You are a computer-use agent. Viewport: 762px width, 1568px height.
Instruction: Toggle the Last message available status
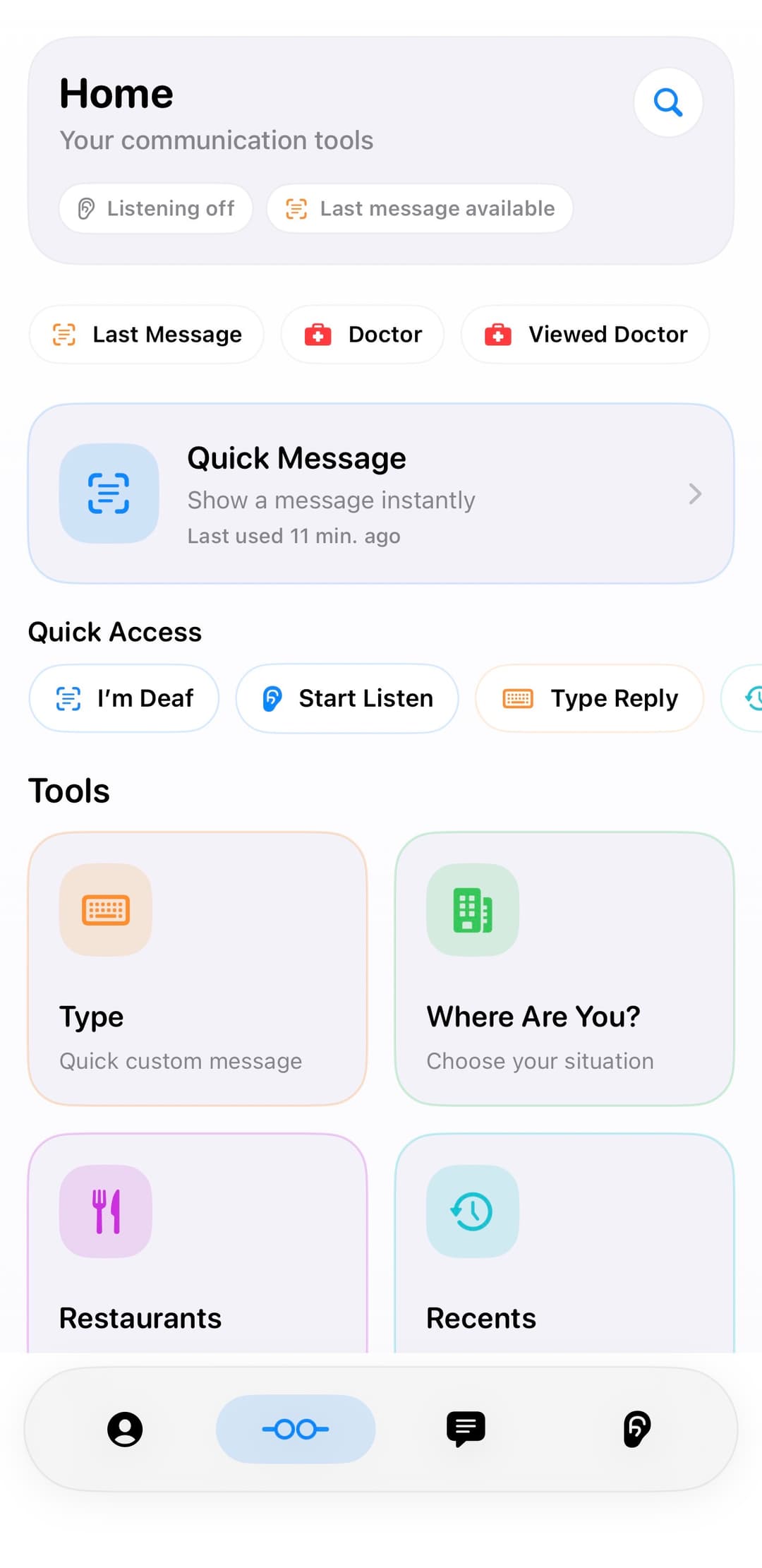click(x=419, y=208)
